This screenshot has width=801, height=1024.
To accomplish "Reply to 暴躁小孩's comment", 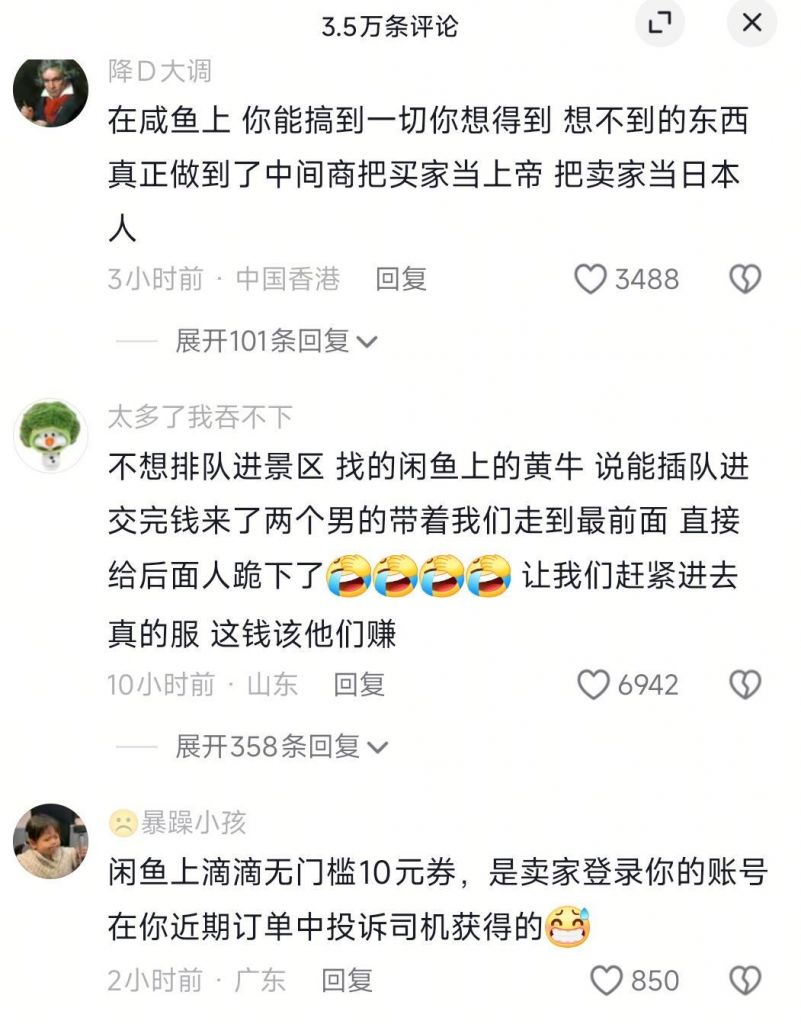I will click(347, 980).
